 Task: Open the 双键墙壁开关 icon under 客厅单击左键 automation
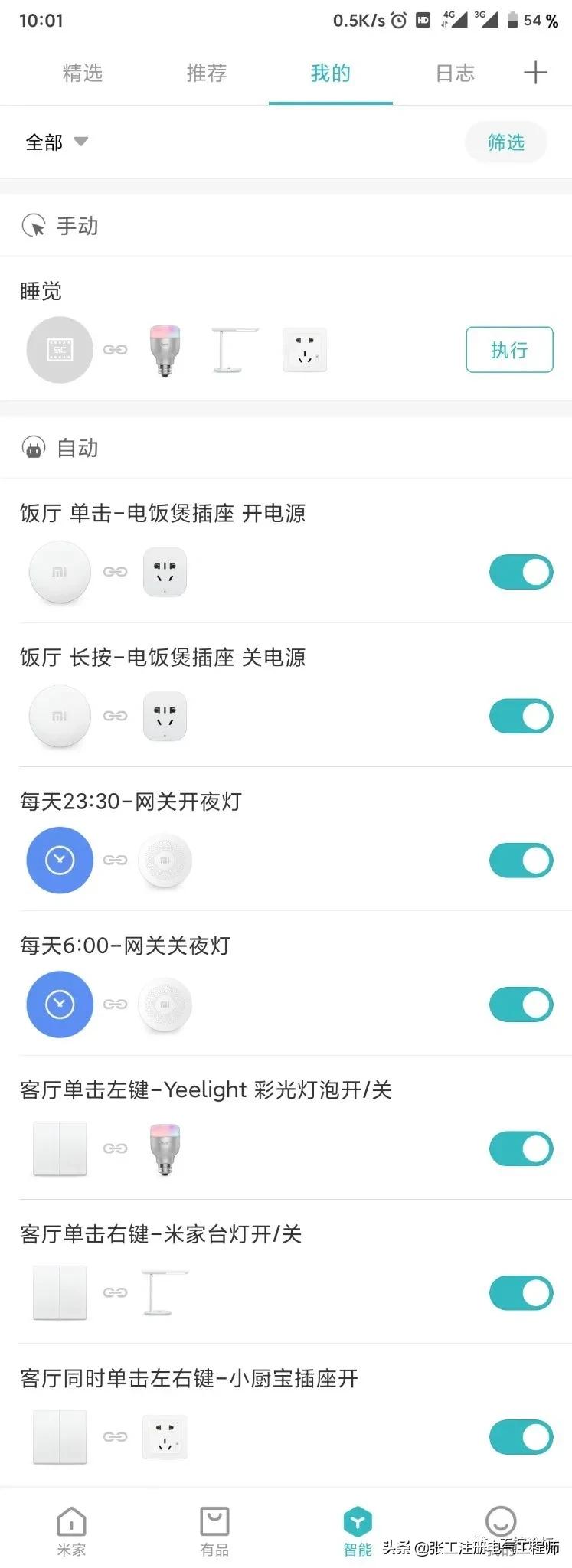[59, 1148]
